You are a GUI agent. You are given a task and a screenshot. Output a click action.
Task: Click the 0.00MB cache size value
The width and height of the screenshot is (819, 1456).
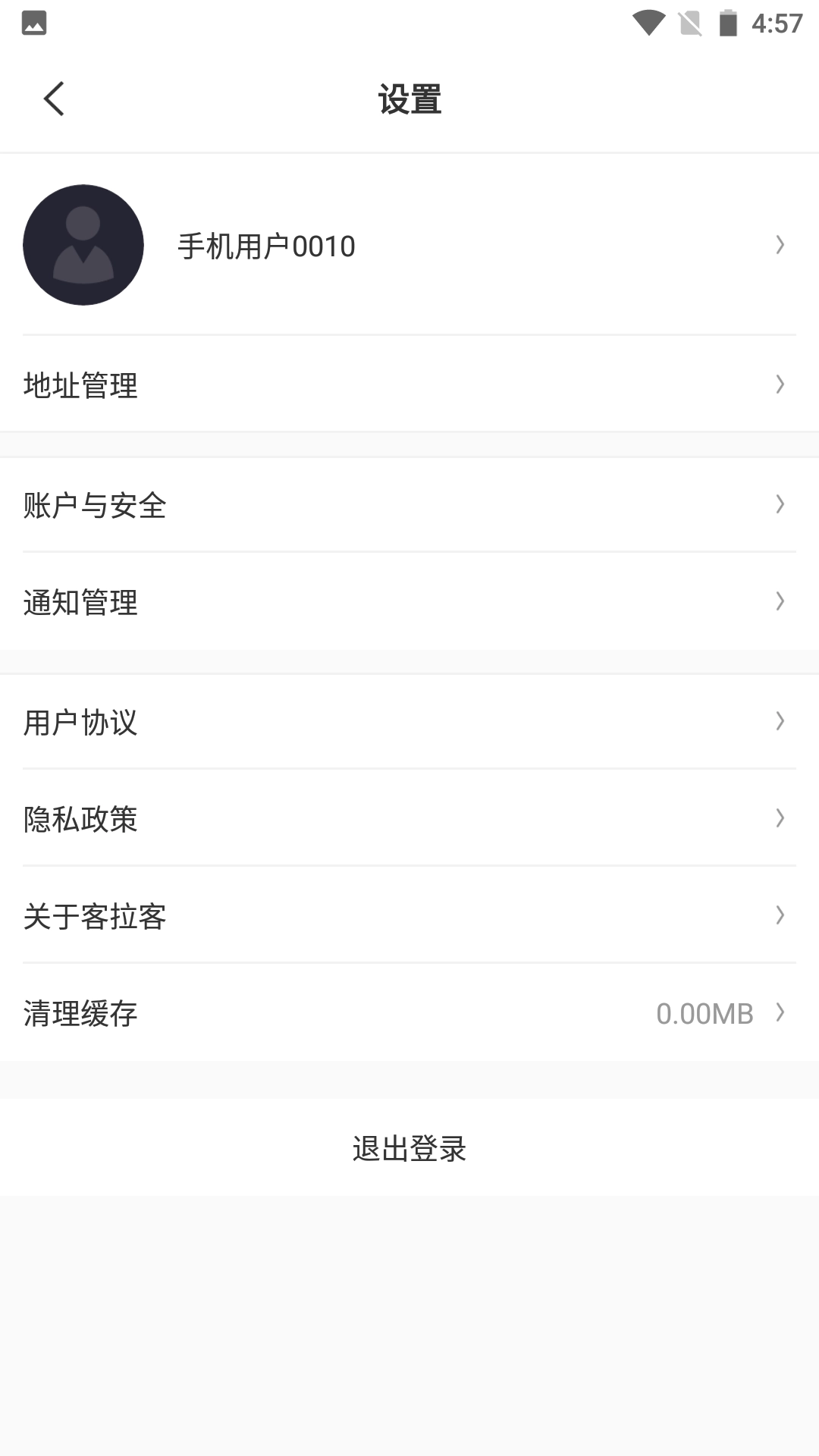coord(704,1014)
